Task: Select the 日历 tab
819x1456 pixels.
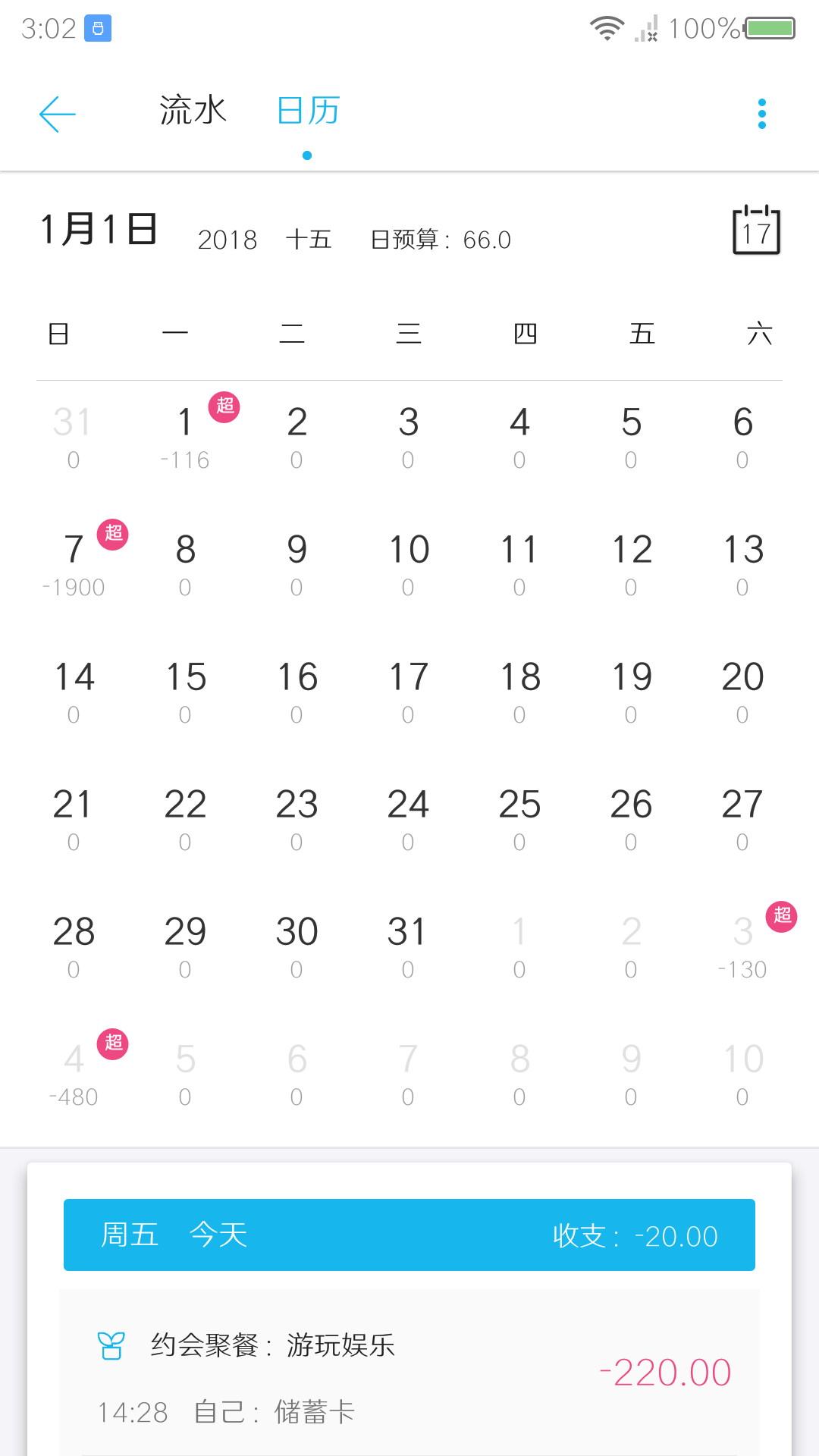Action: tap(307, 111)
